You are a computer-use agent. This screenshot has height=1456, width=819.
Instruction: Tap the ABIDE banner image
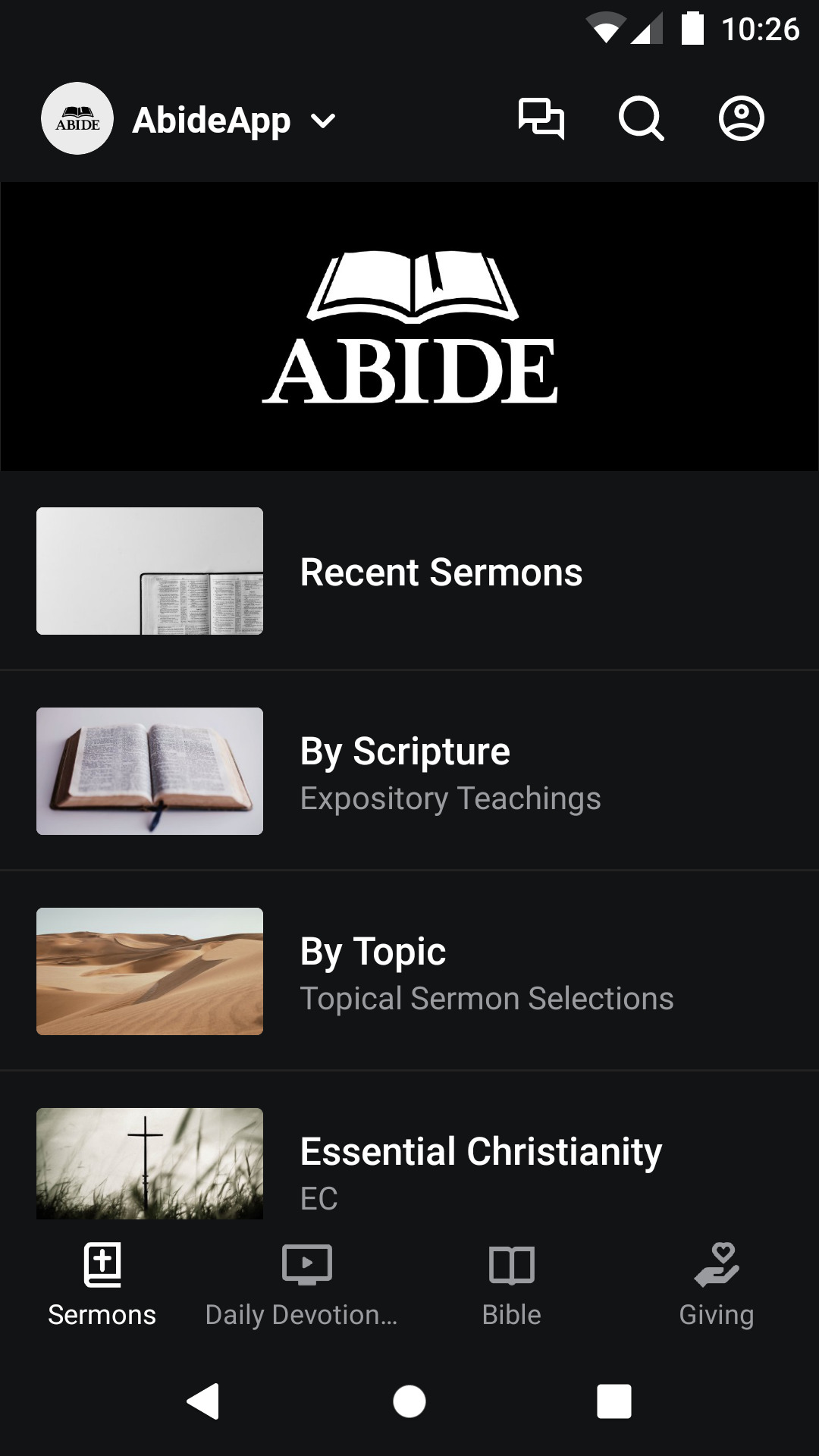click(x=409, y=325)
